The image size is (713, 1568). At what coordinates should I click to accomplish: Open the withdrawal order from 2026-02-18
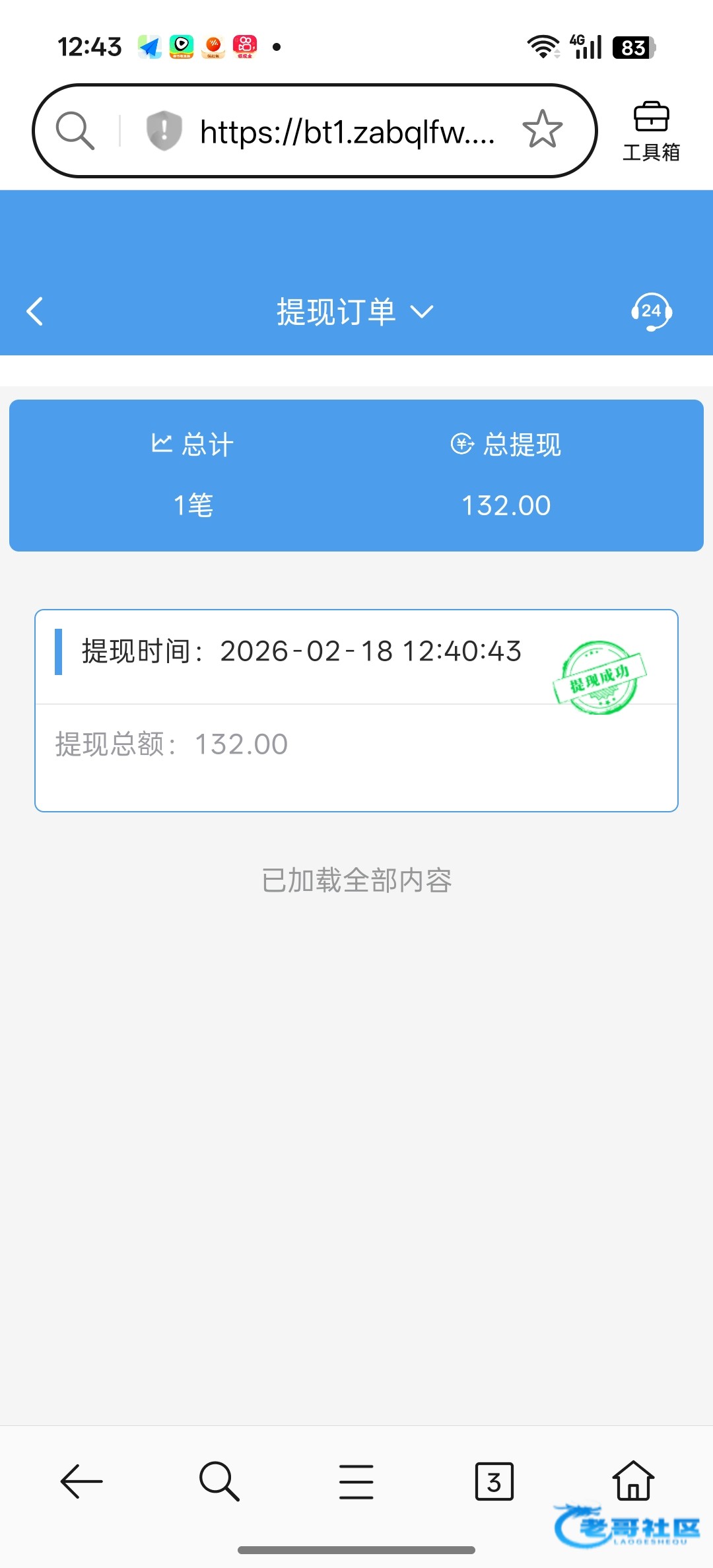[x=356, y=710]
